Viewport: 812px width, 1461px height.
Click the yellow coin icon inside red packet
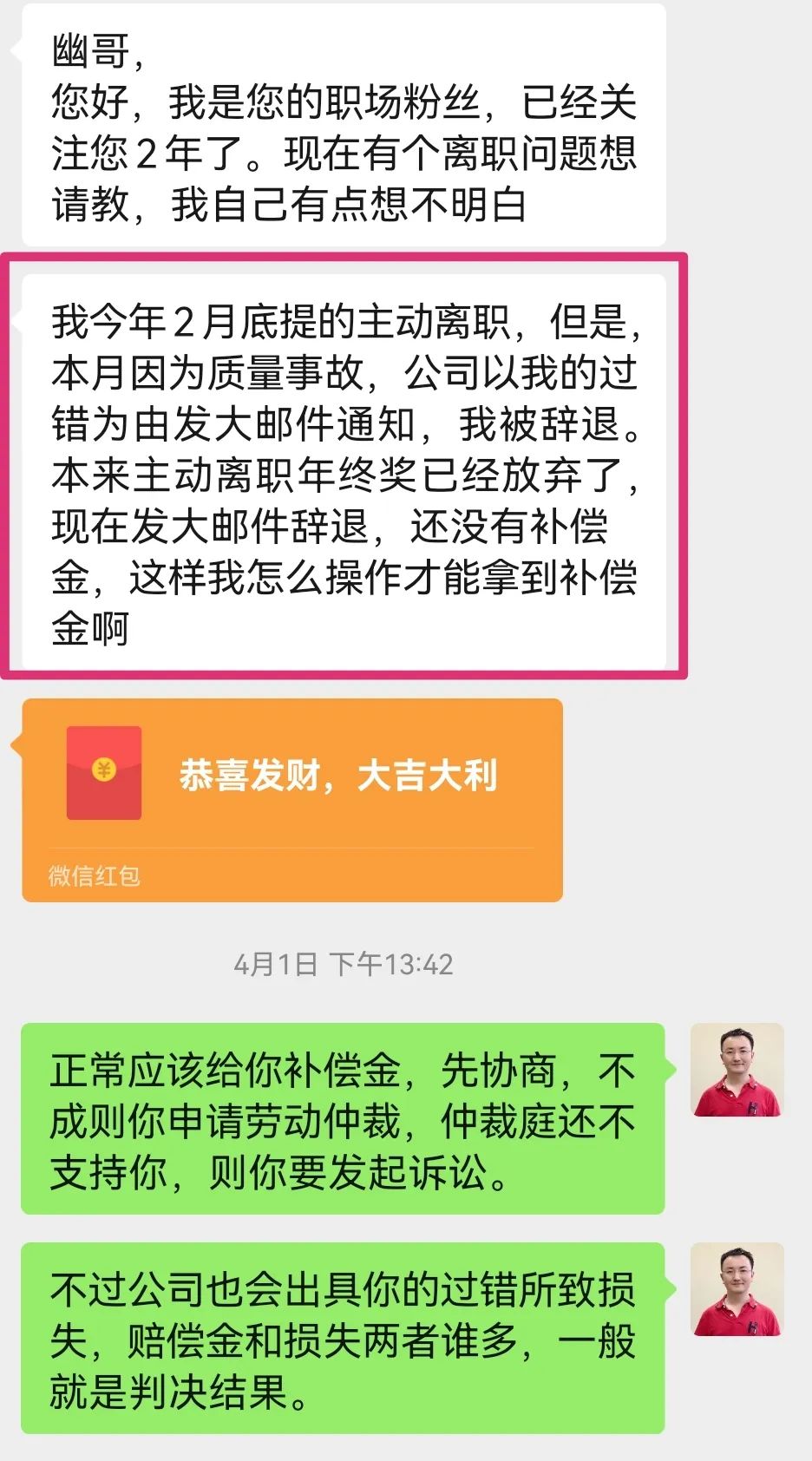point(103,768)
